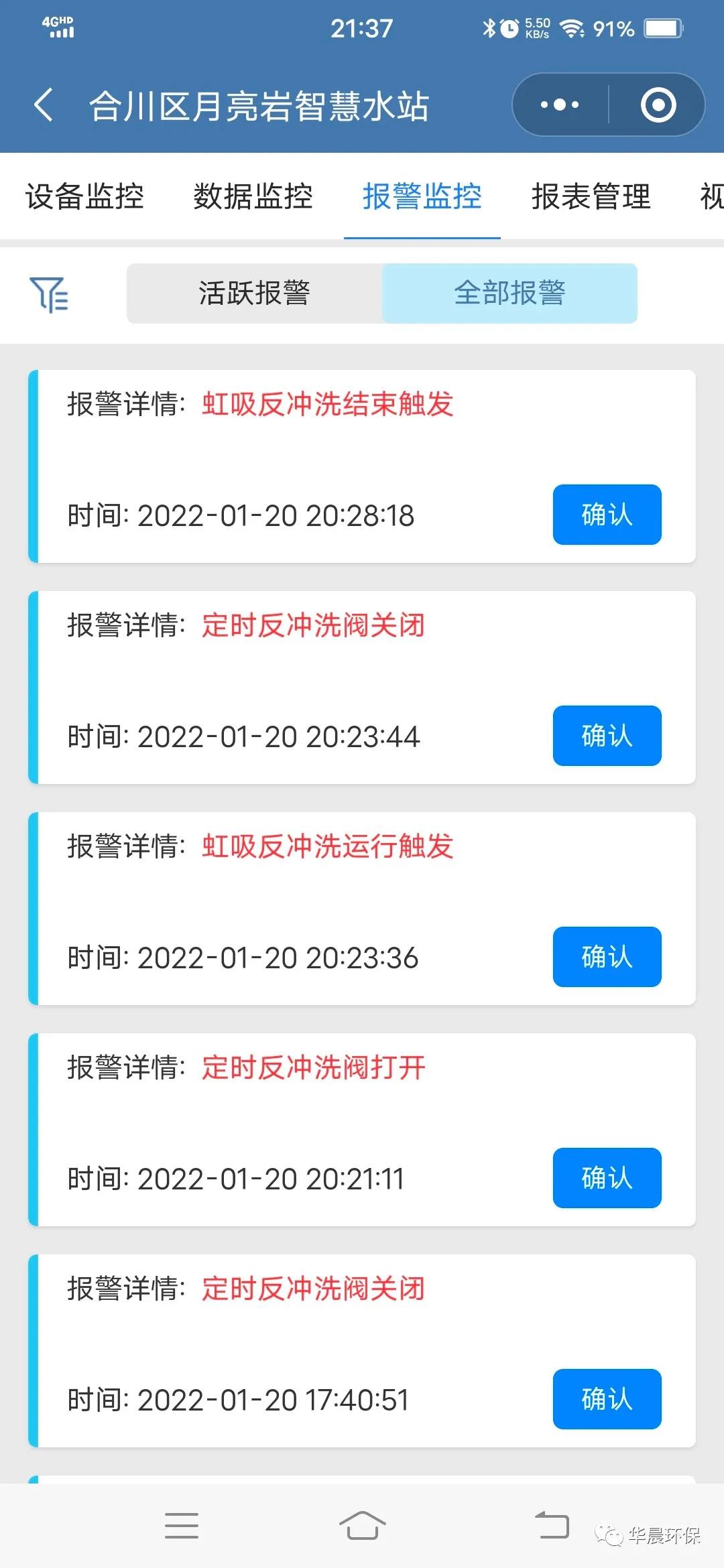
Task: Confirm the 虹吸反冲洗结束触发 alarm
Action: (606, 514)
